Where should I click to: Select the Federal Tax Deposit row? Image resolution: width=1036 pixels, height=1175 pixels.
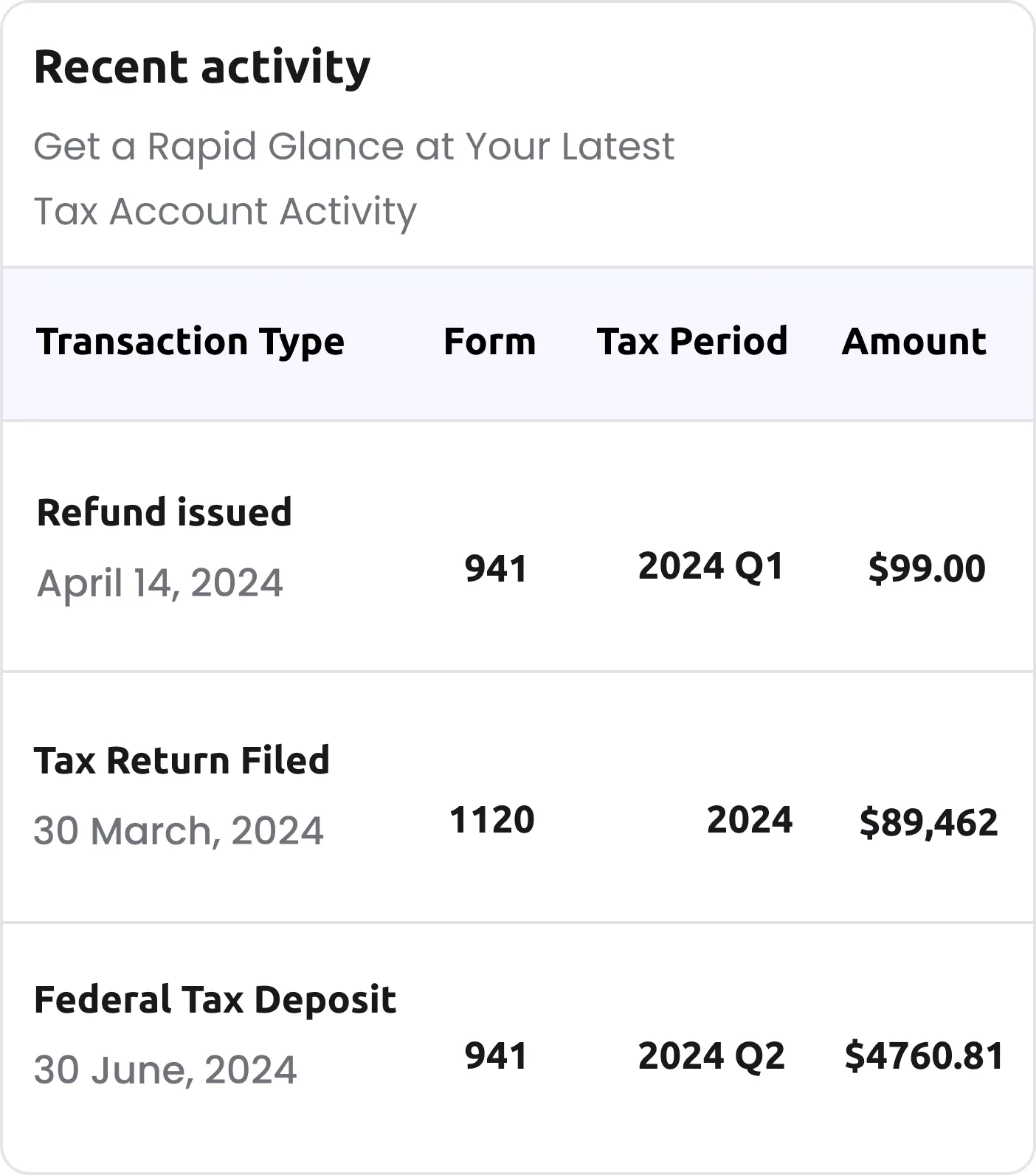pos(215,1000)
